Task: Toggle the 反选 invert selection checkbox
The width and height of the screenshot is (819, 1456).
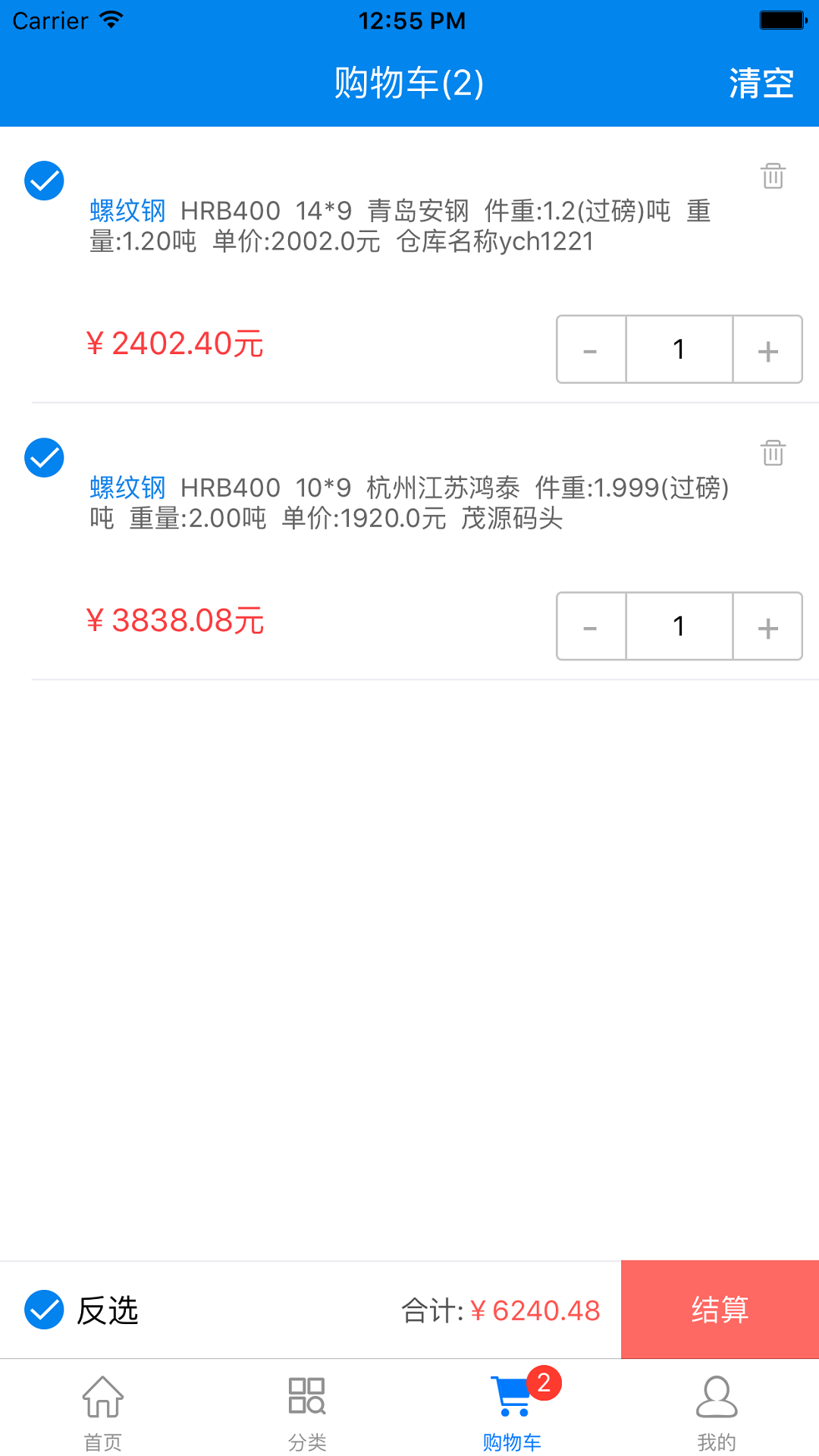Action: [x=43, y=1310]
